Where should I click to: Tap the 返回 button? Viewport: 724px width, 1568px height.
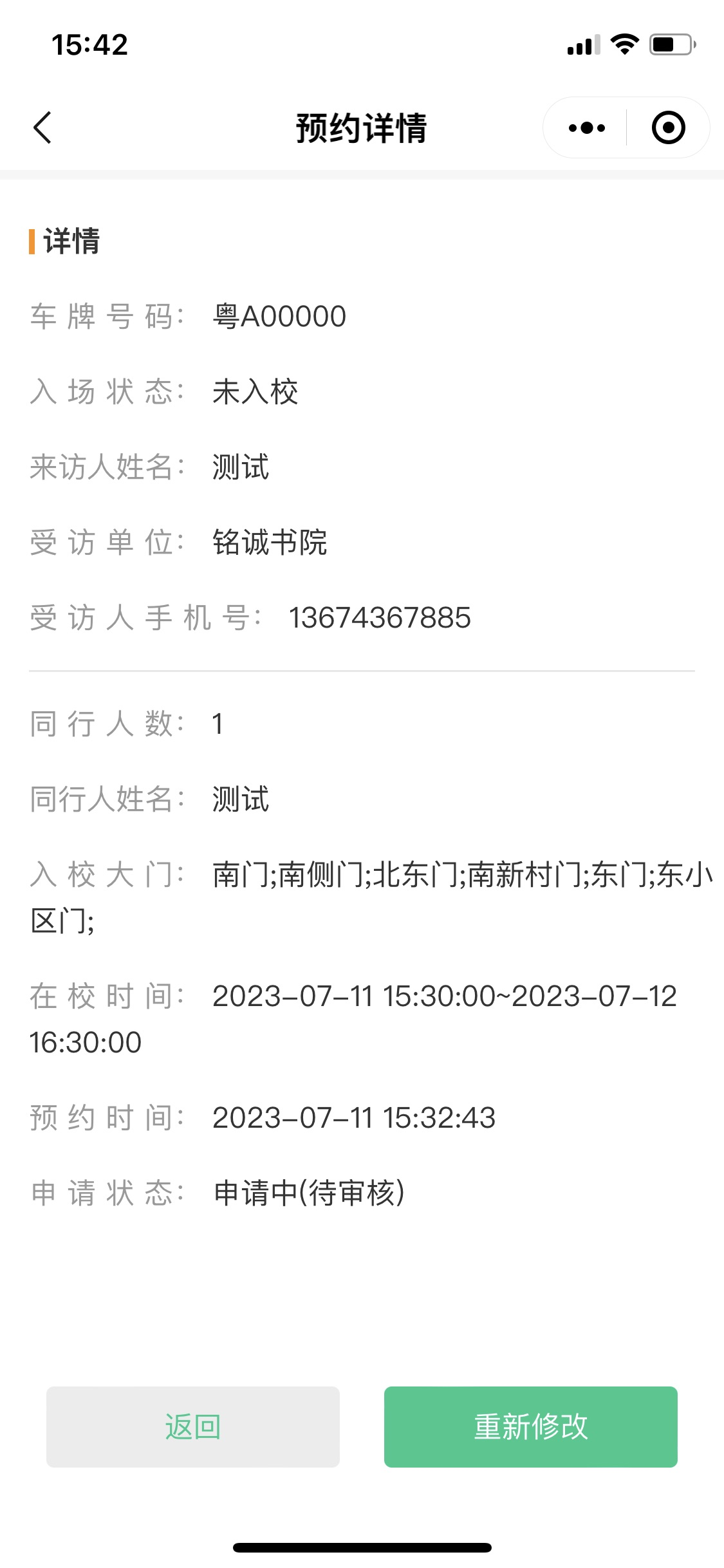(x=193, y=1426)
